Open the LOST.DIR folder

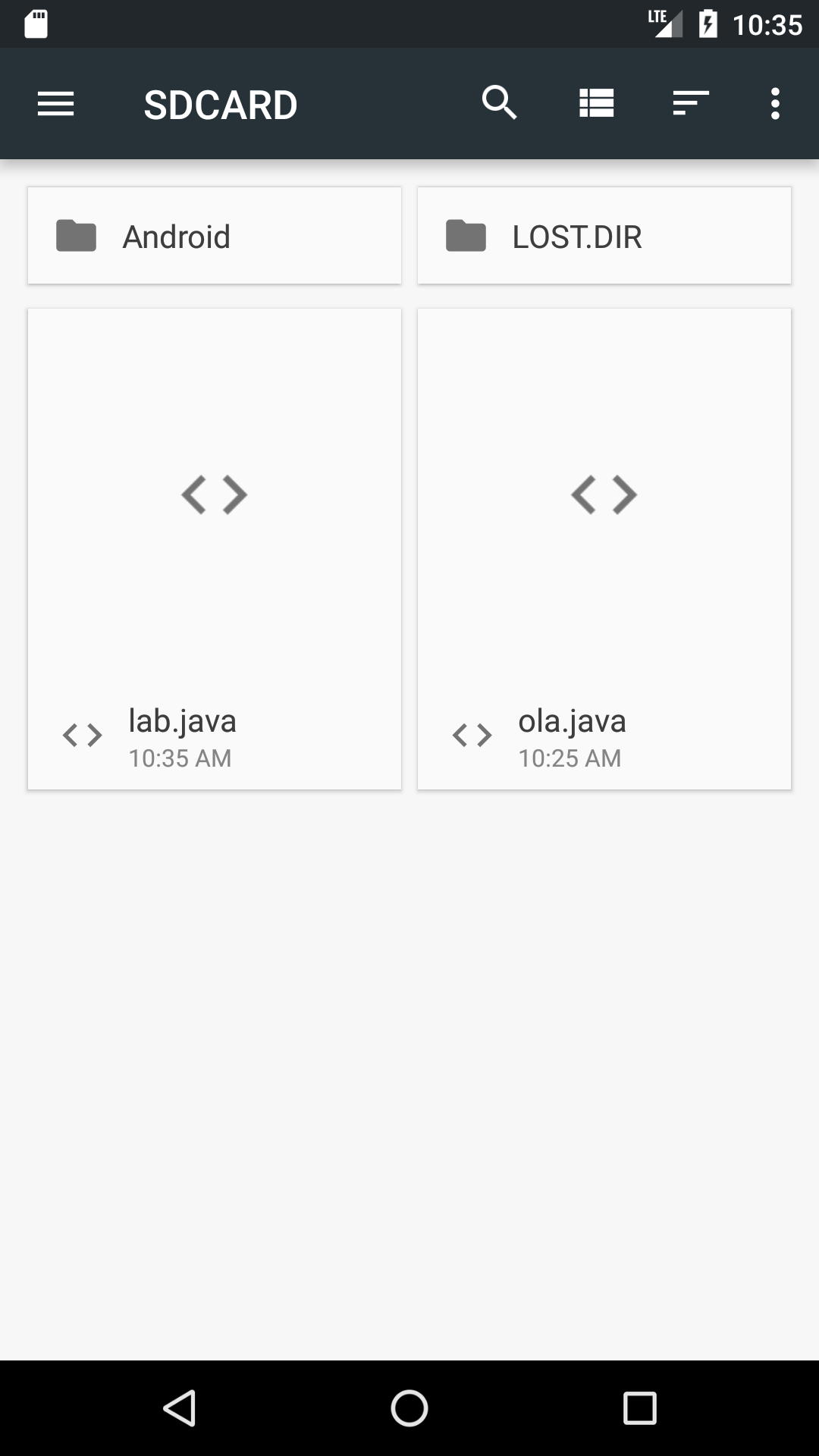(x=604, y=235)
